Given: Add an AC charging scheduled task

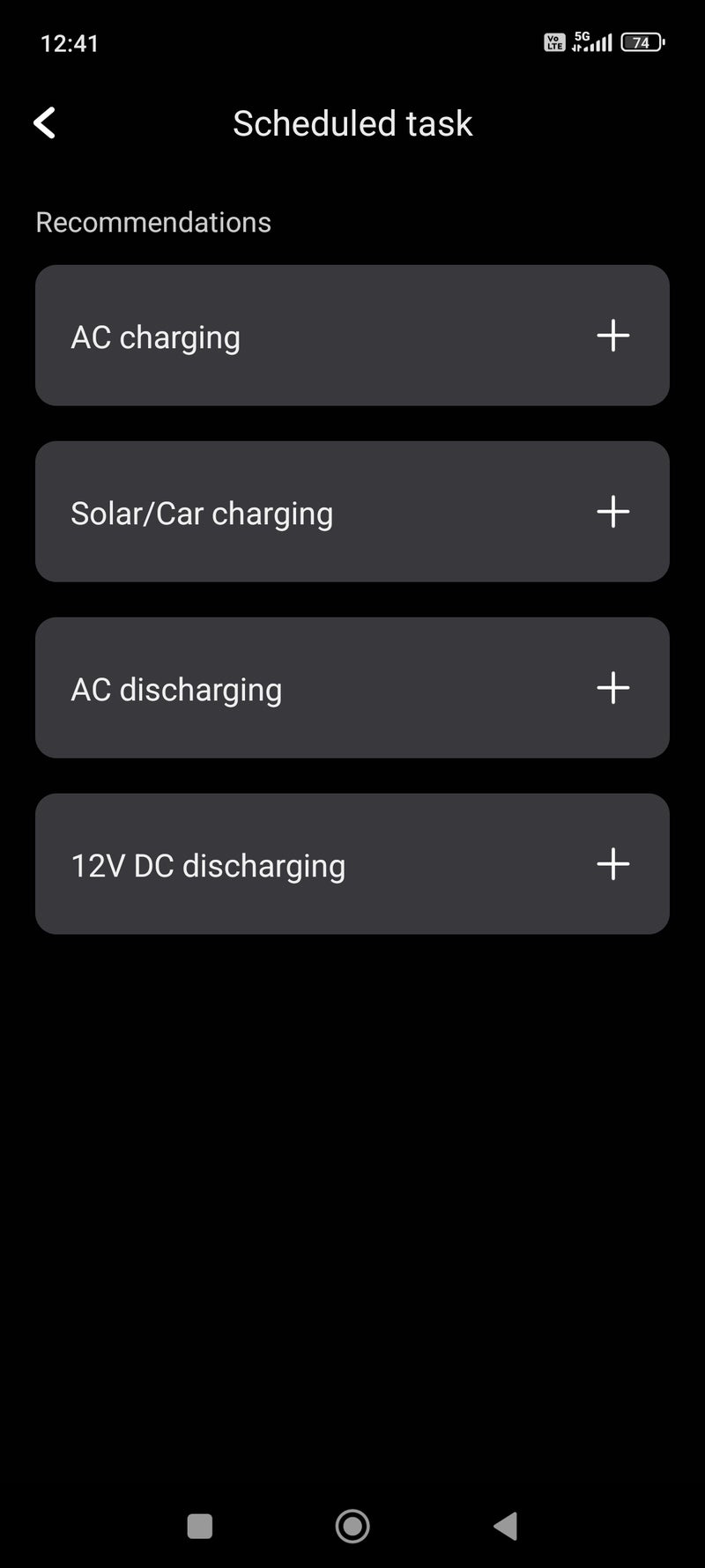Looking at the screenshot, I should [612, 336].
